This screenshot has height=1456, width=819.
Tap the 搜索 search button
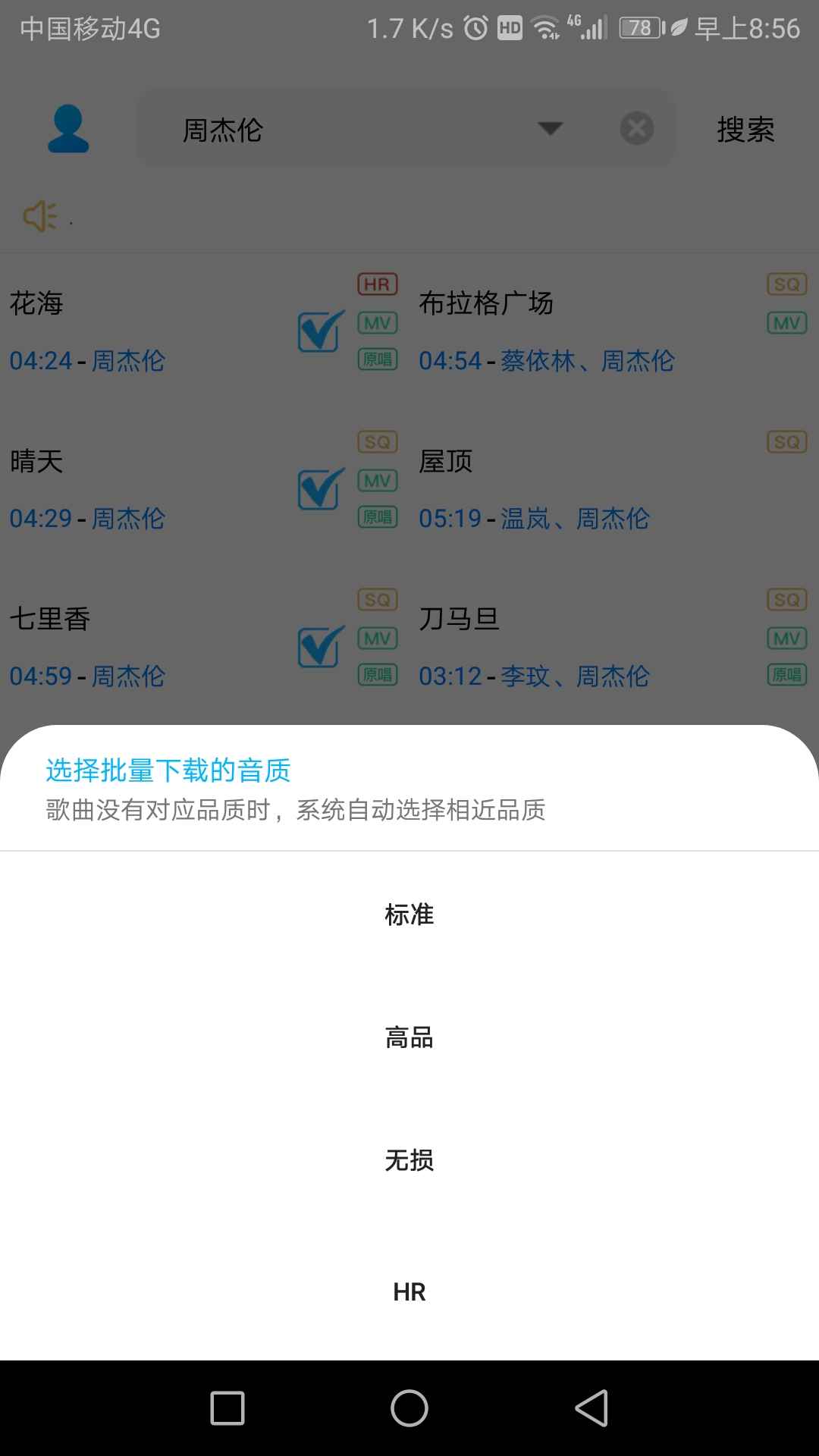745,129
